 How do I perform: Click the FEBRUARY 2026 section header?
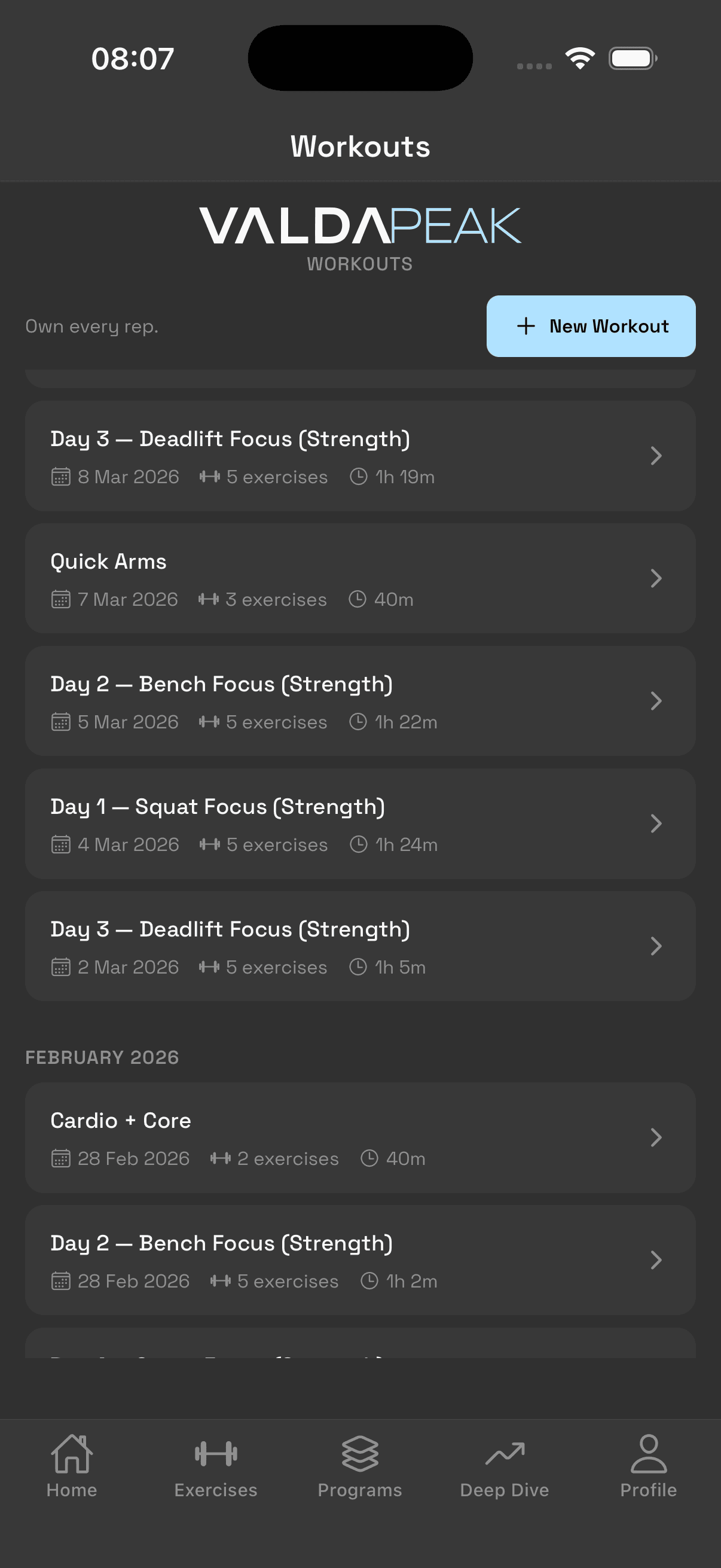click(x=102, y=1057)
